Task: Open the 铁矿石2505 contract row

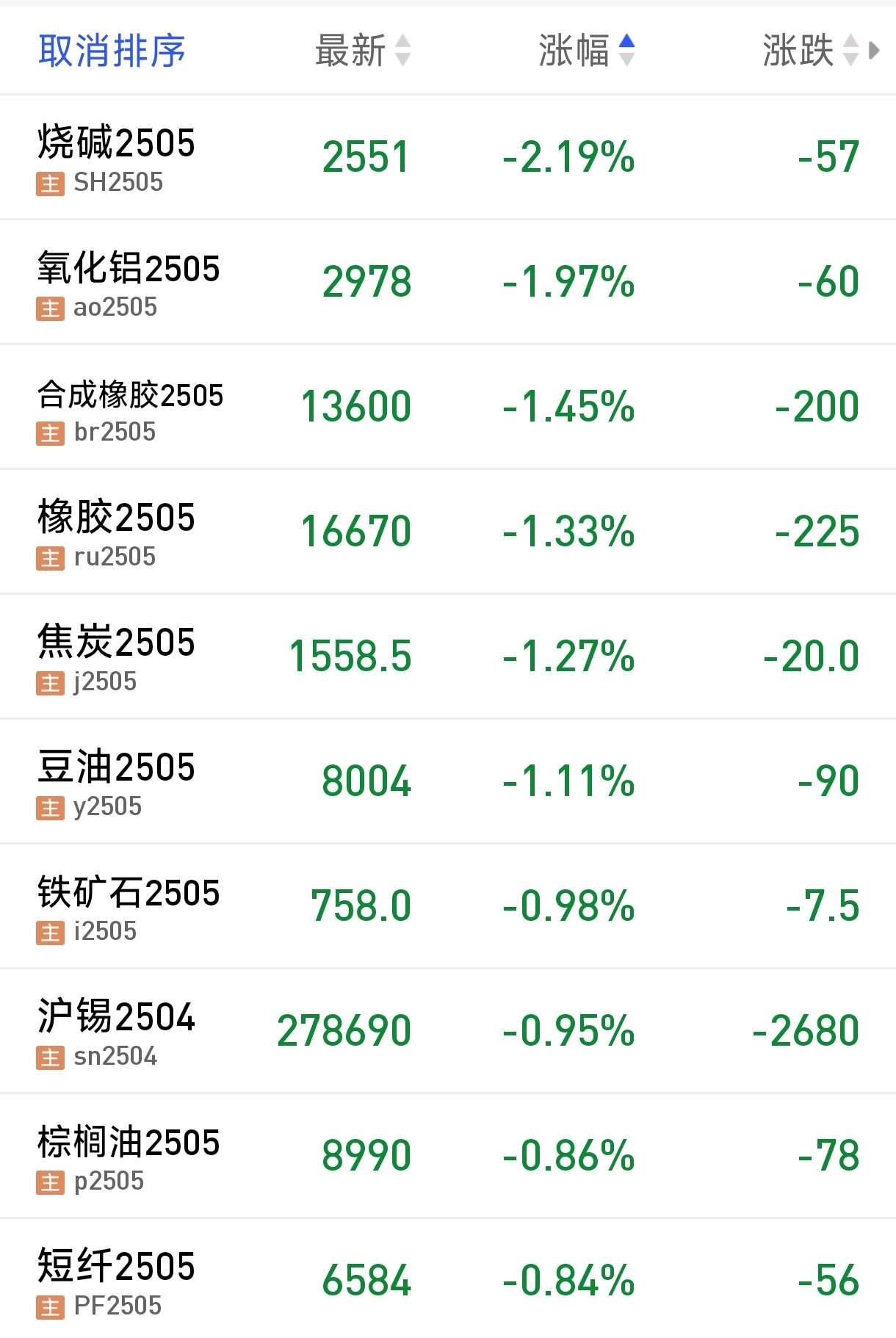Action: tap(448, 905)
